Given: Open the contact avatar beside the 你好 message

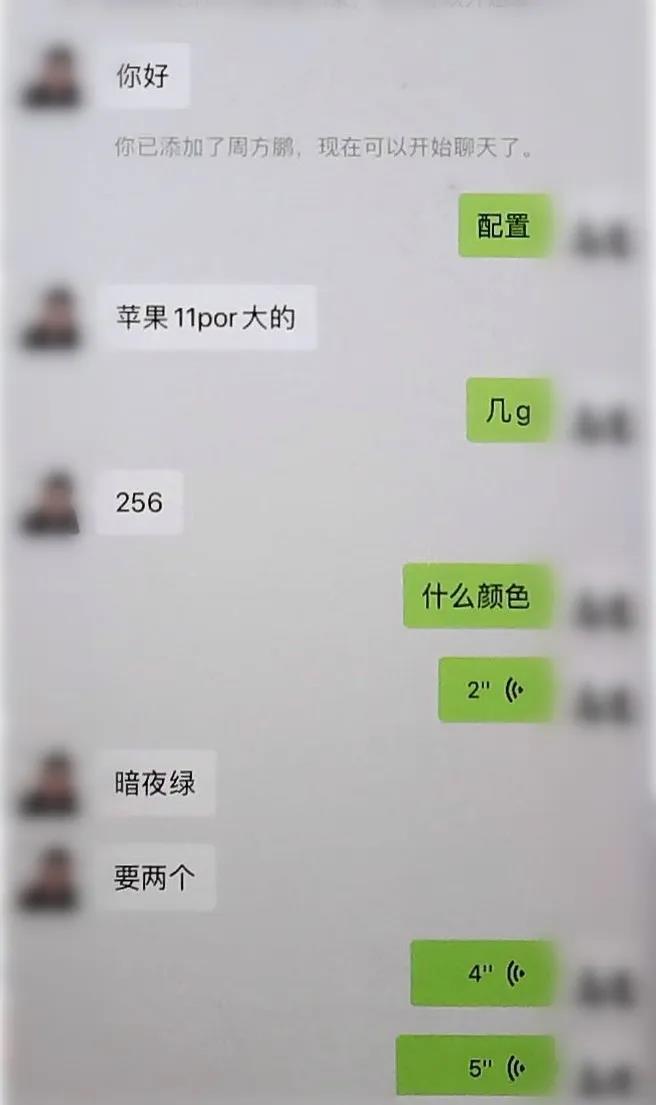Looking at the screenshot, I should coord(51,78).
